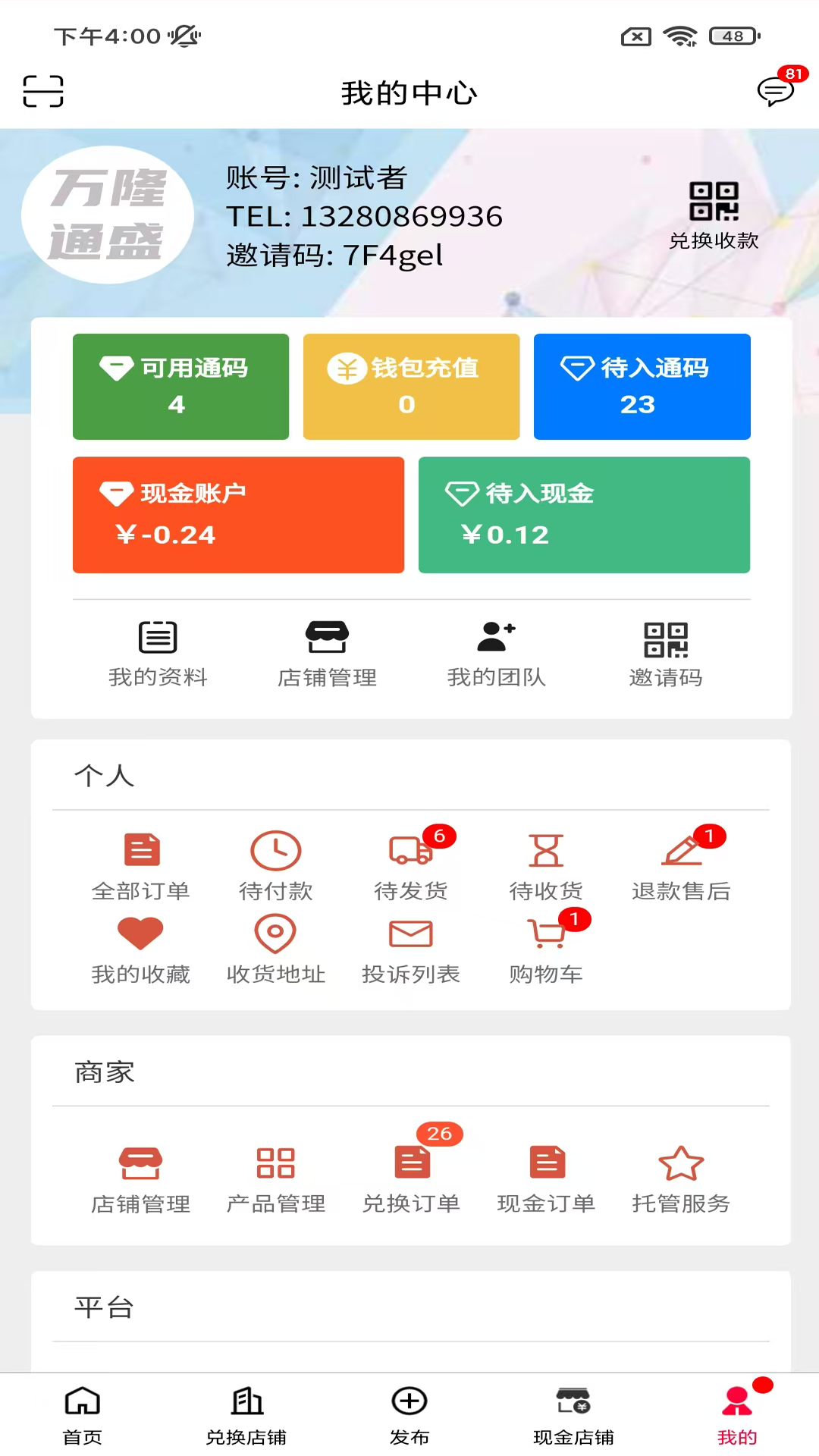The height and width of the screenshot is (1456, 819).
Task: Open messages with 81 unread badge
Action: click(x=776, y=91)
